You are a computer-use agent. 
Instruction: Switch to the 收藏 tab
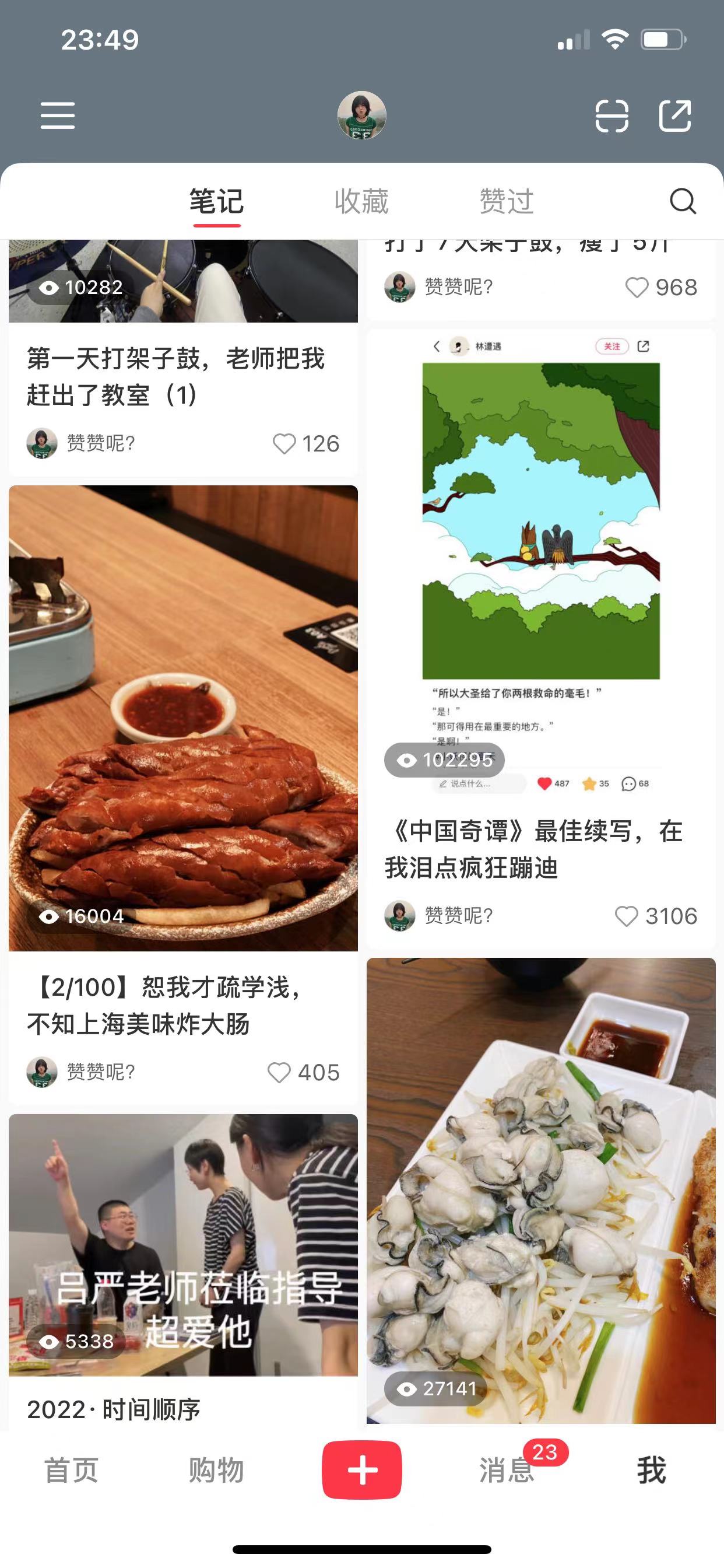pos(361,201)
